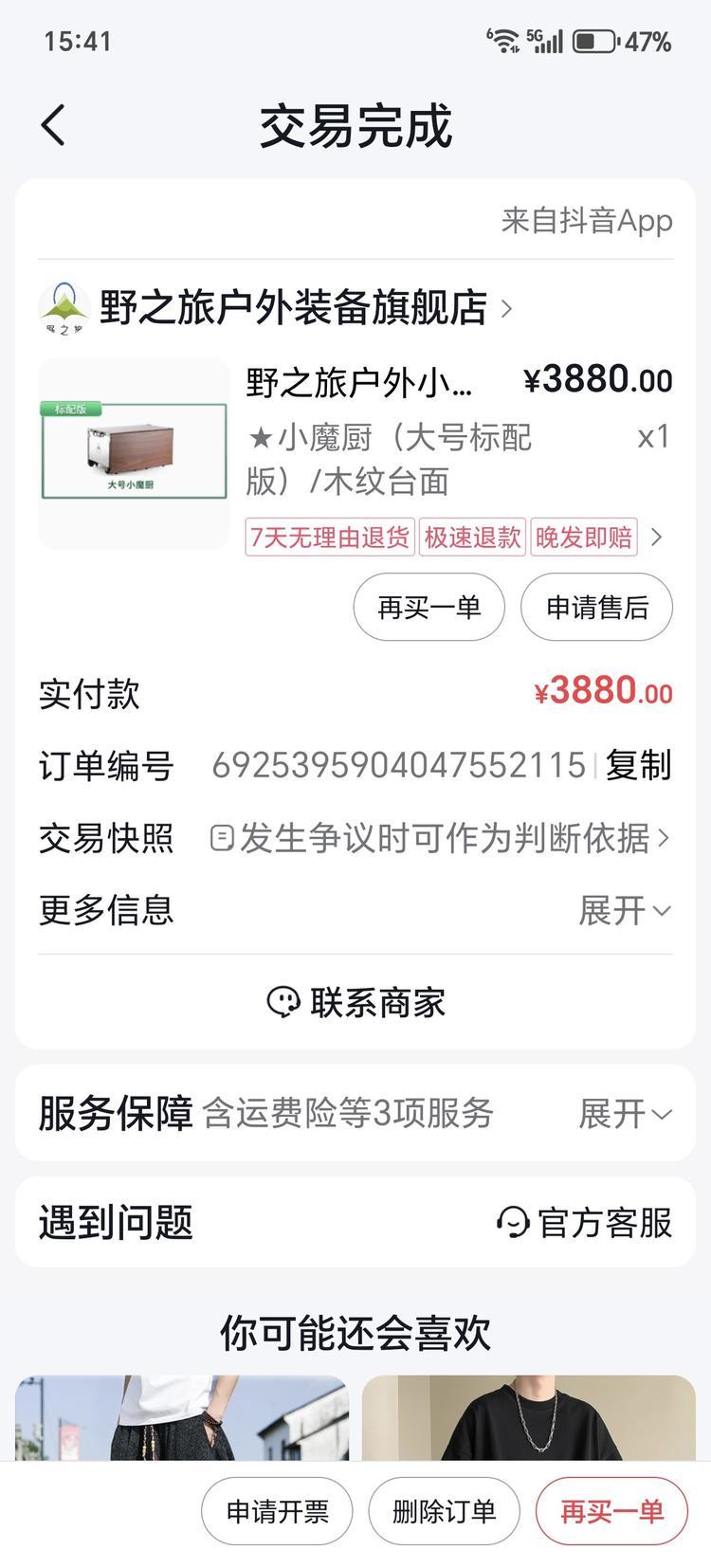Screen dimensions: 711x1568
Task: Expand the 服务保障 details
Action: pyautogui.click(x=624, y=1114)
